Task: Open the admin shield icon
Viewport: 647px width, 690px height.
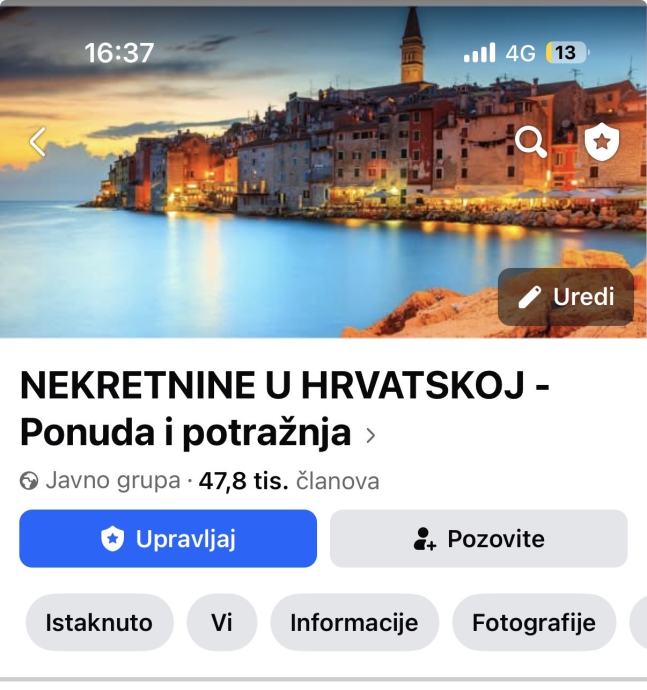Action: pos(601,143)
